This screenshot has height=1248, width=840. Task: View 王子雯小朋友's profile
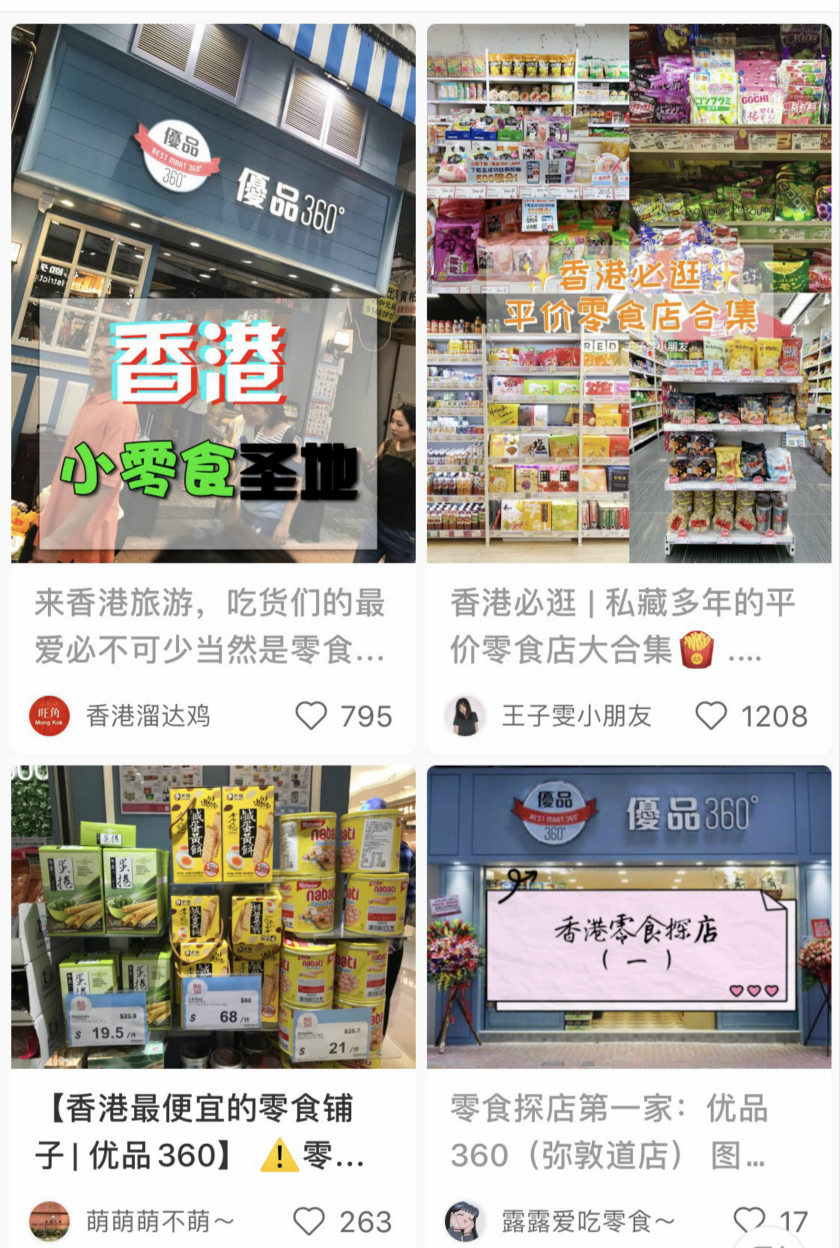[x=465, y=716]
